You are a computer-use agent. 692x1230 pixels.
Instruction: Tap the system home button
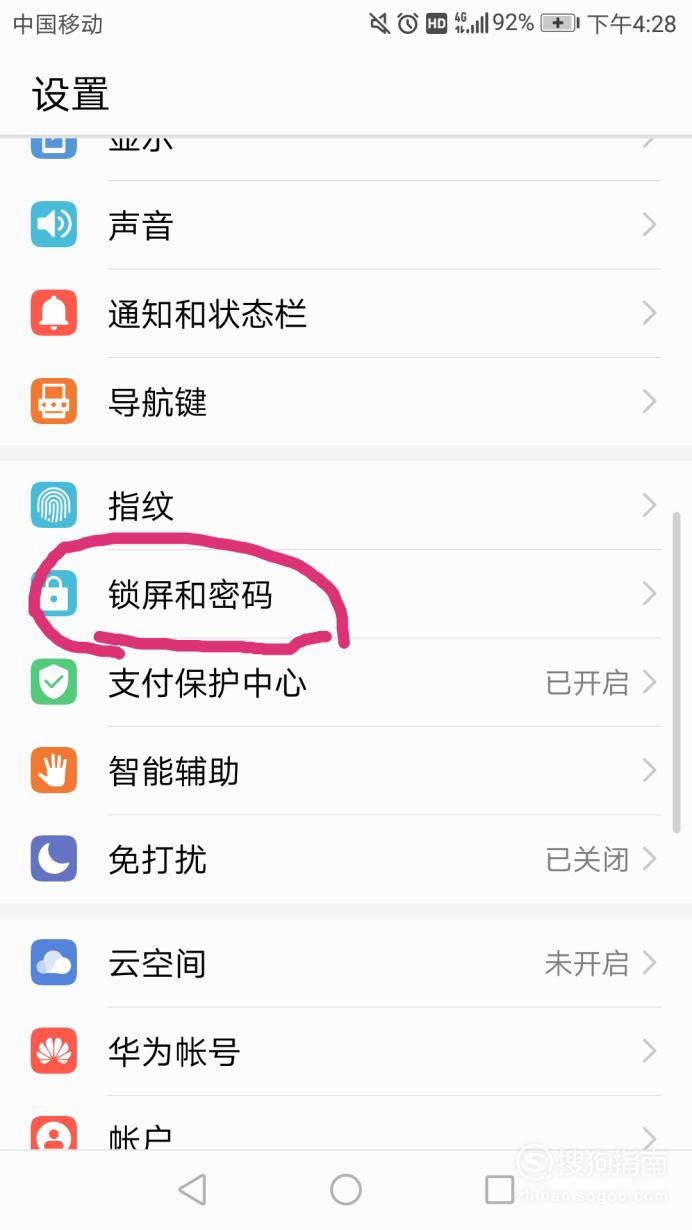(x=346, y=1189)
